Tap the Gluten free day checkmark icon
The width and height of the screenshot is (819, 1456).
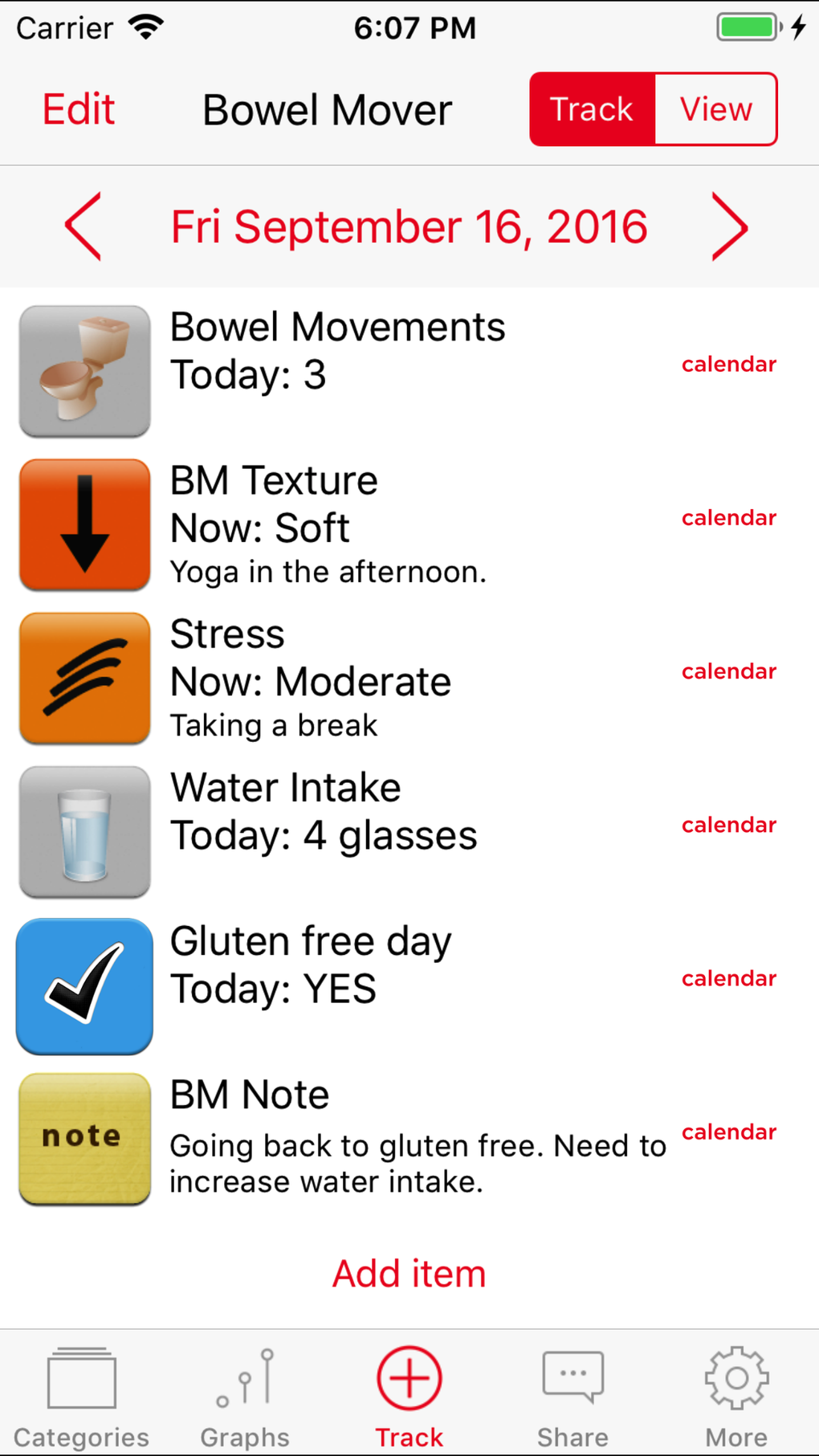click(x=84, y=985)
